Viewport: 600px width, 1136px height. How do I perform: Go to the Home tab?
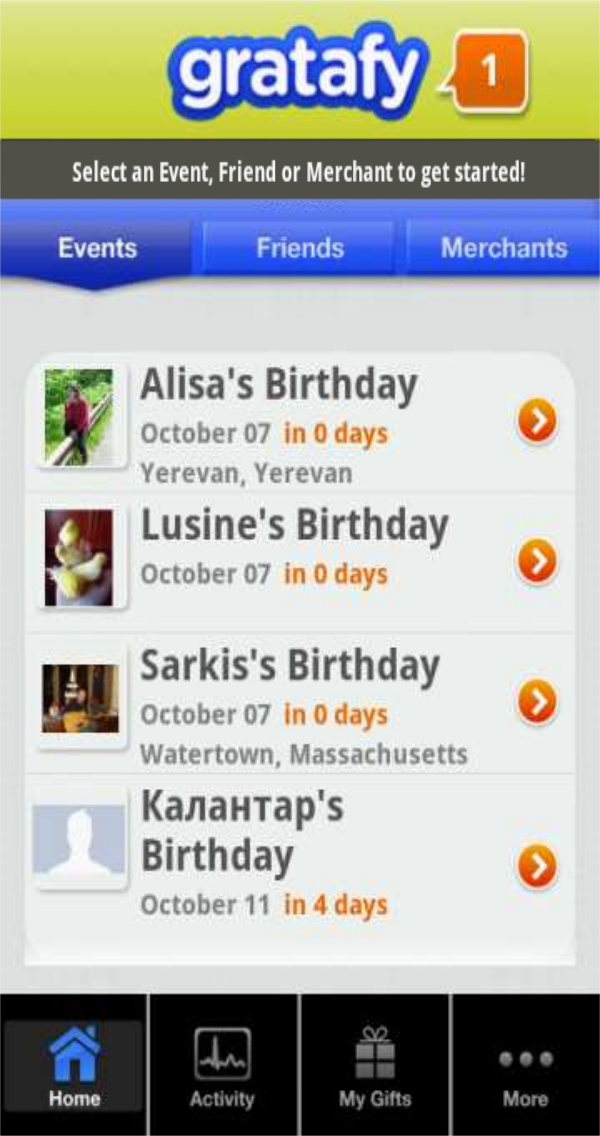[x=74, y=1066]
